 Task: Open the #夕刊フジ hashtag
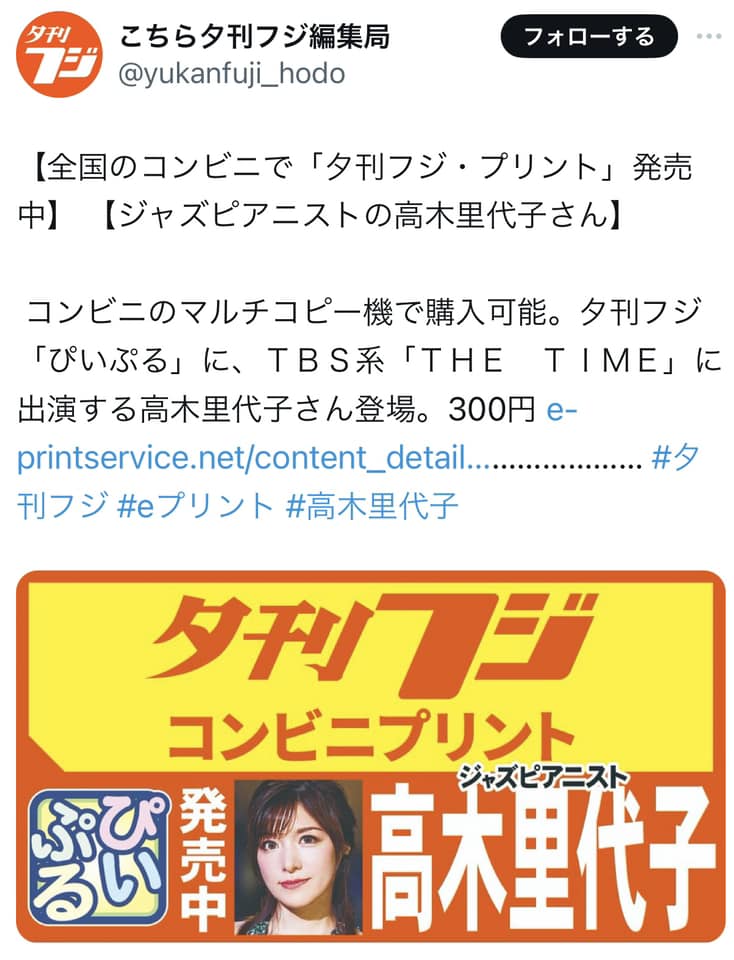click(x=62, y=505)
